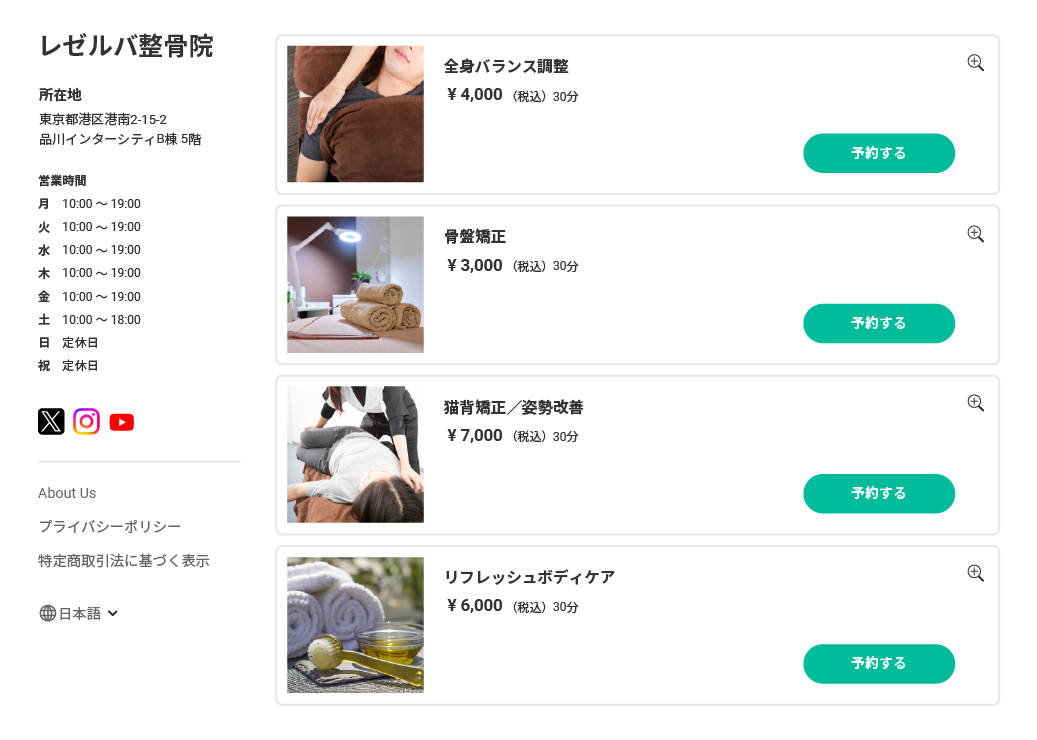Screen dimensions: 1037x740
Task: Open the 全身バランス調整 photo
Action: tap(355, 114)
